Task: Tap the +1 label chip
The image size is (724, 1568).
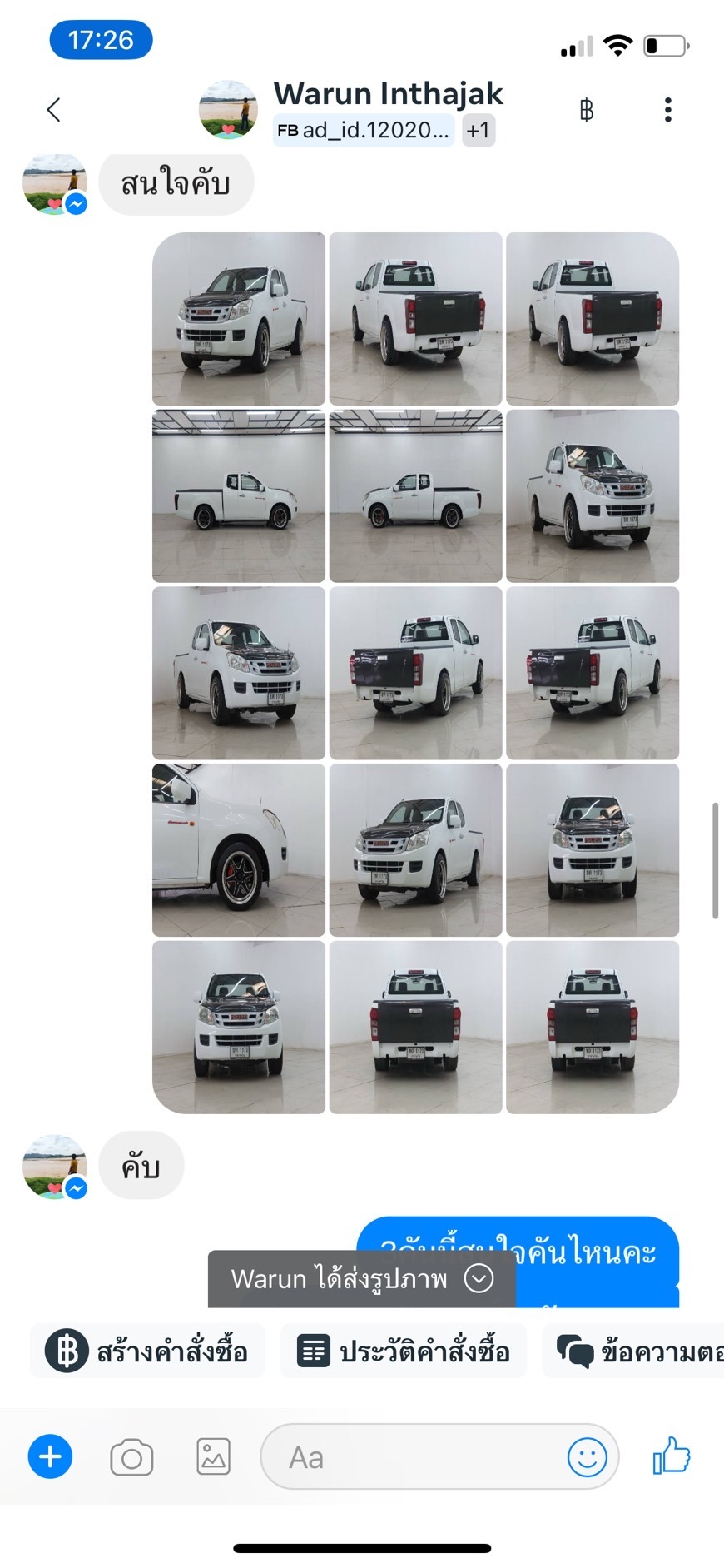Action: pos(479,130)
